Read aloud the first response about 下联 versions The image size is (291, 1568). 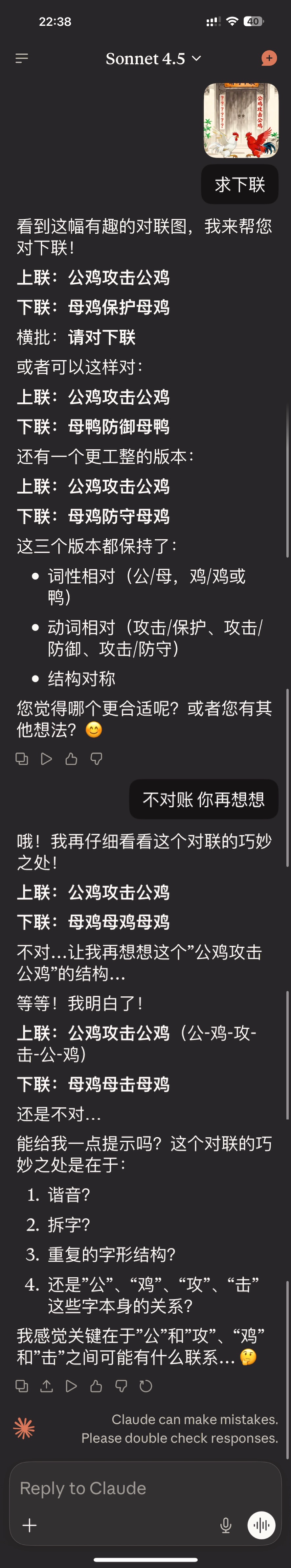(x=46, y=758)
